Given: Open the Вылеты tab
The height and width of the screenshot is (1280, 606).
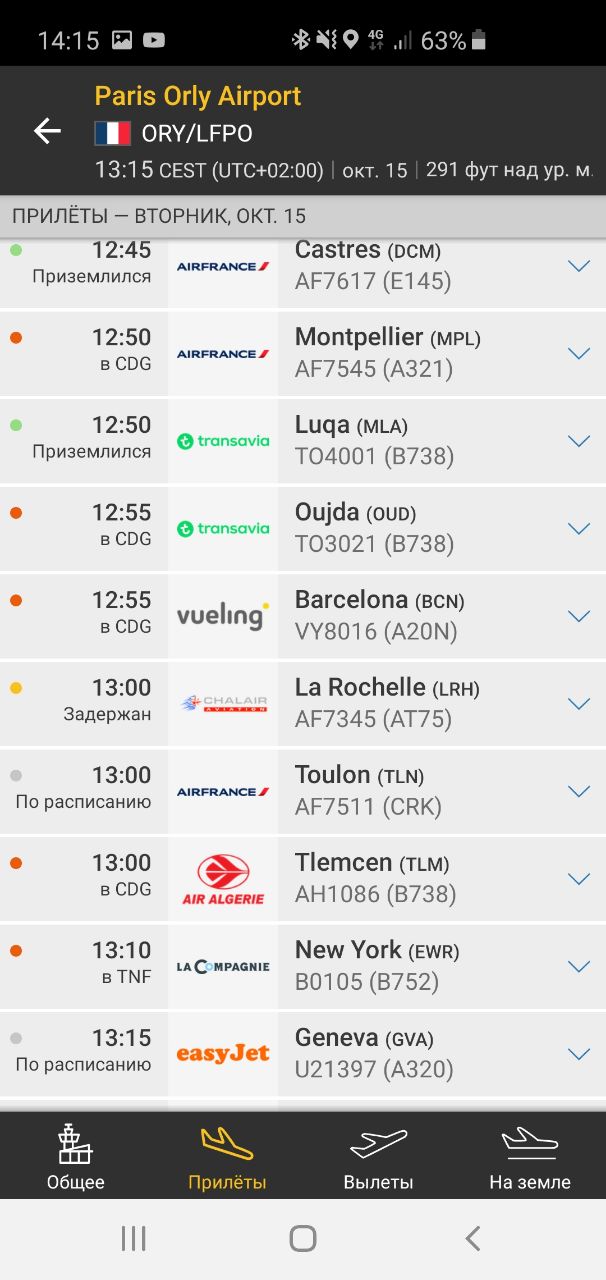Looking at the screenshot, I should pyautogui.click(x=378, y=1156).
